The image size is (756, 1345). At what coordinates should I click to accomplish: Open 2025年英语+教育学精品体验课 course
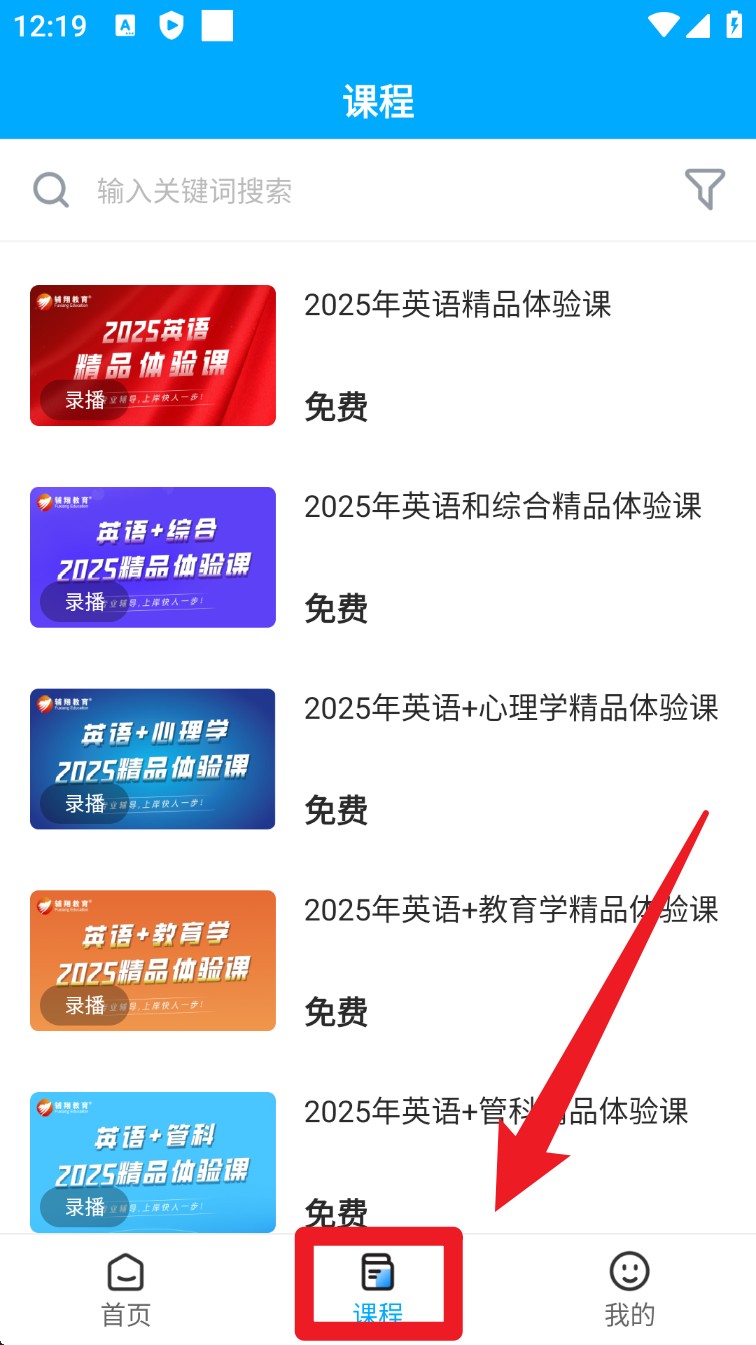pos(510,910)
